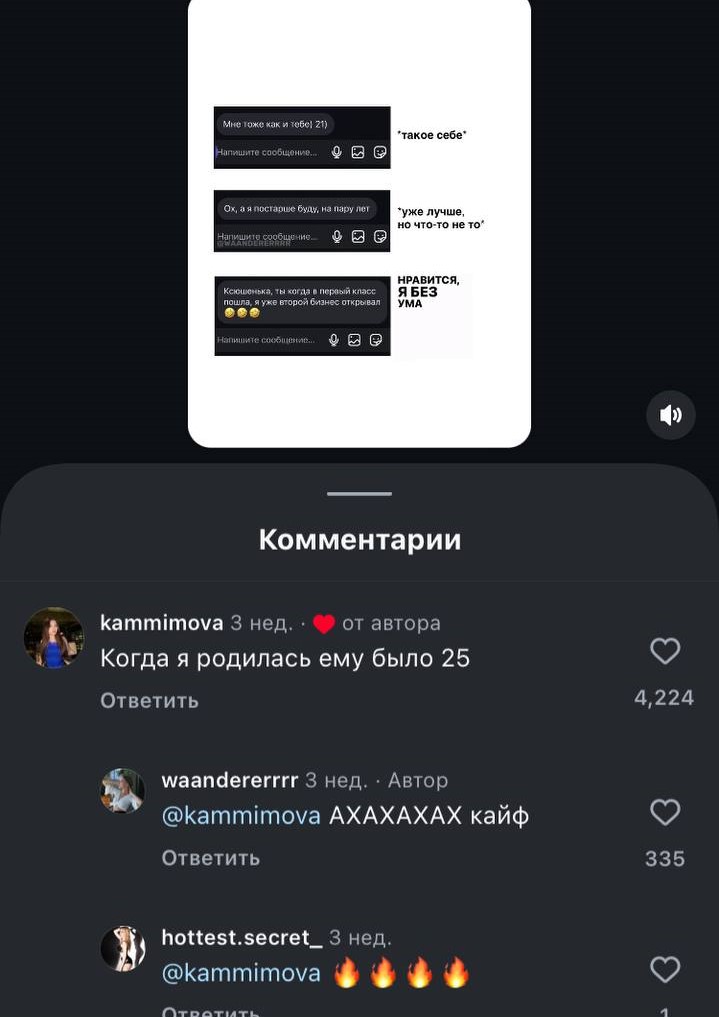The image size is (719, 1017).
Task: Like kammimova's comment
Action: 665,652
